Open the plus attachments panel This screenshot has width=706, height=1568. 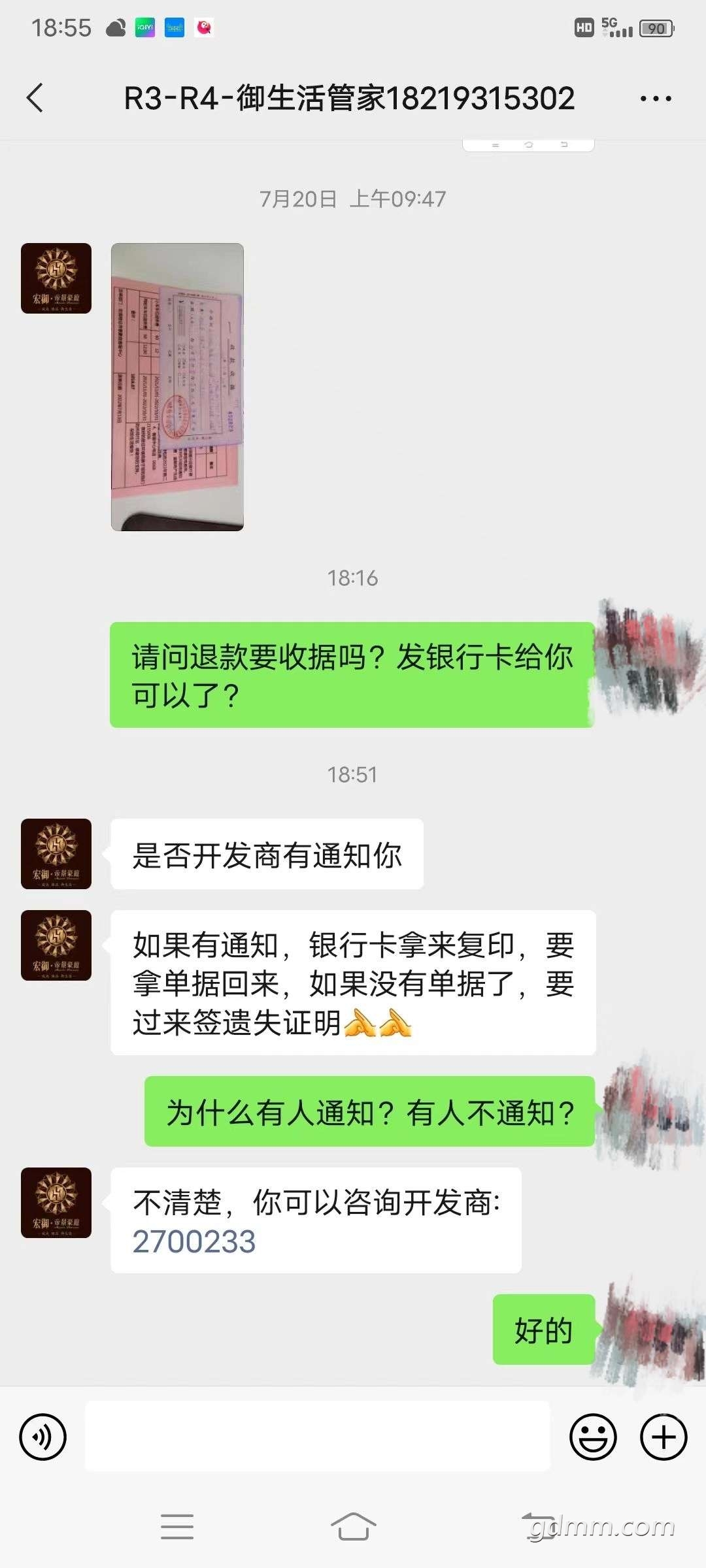click(664, 1437)
